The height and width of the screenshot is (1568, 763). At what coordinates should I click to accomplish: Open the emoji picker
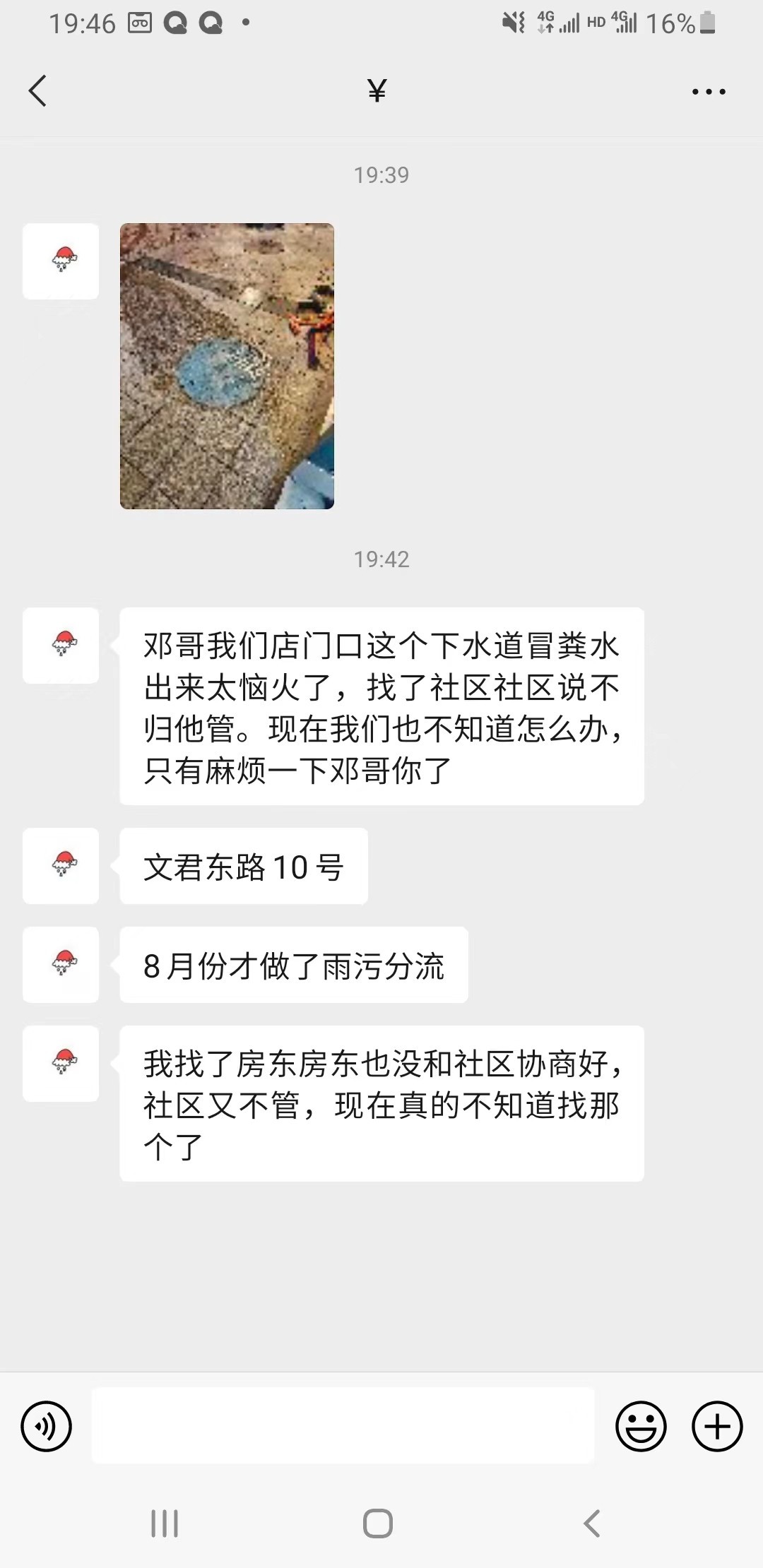[641, 1426]
